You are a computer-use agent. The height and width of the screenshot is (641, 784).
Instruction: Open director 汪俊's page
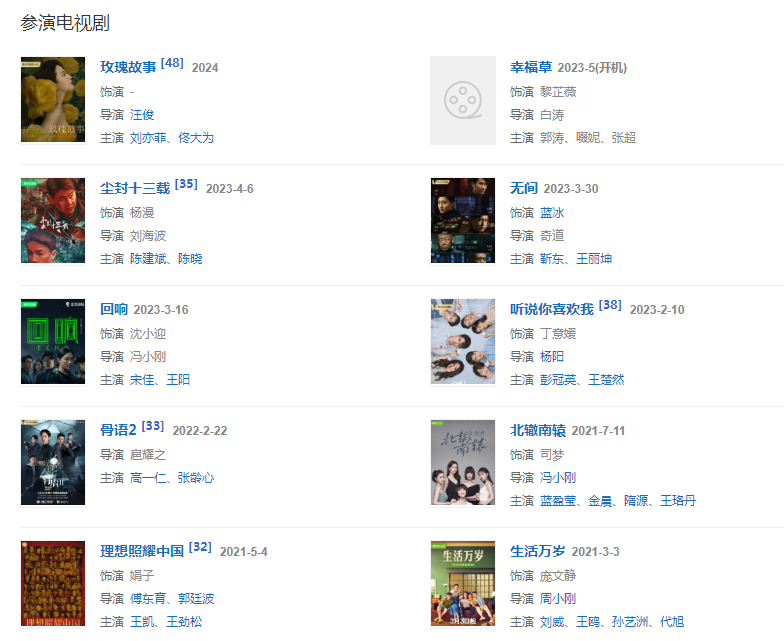pos(142,115)
